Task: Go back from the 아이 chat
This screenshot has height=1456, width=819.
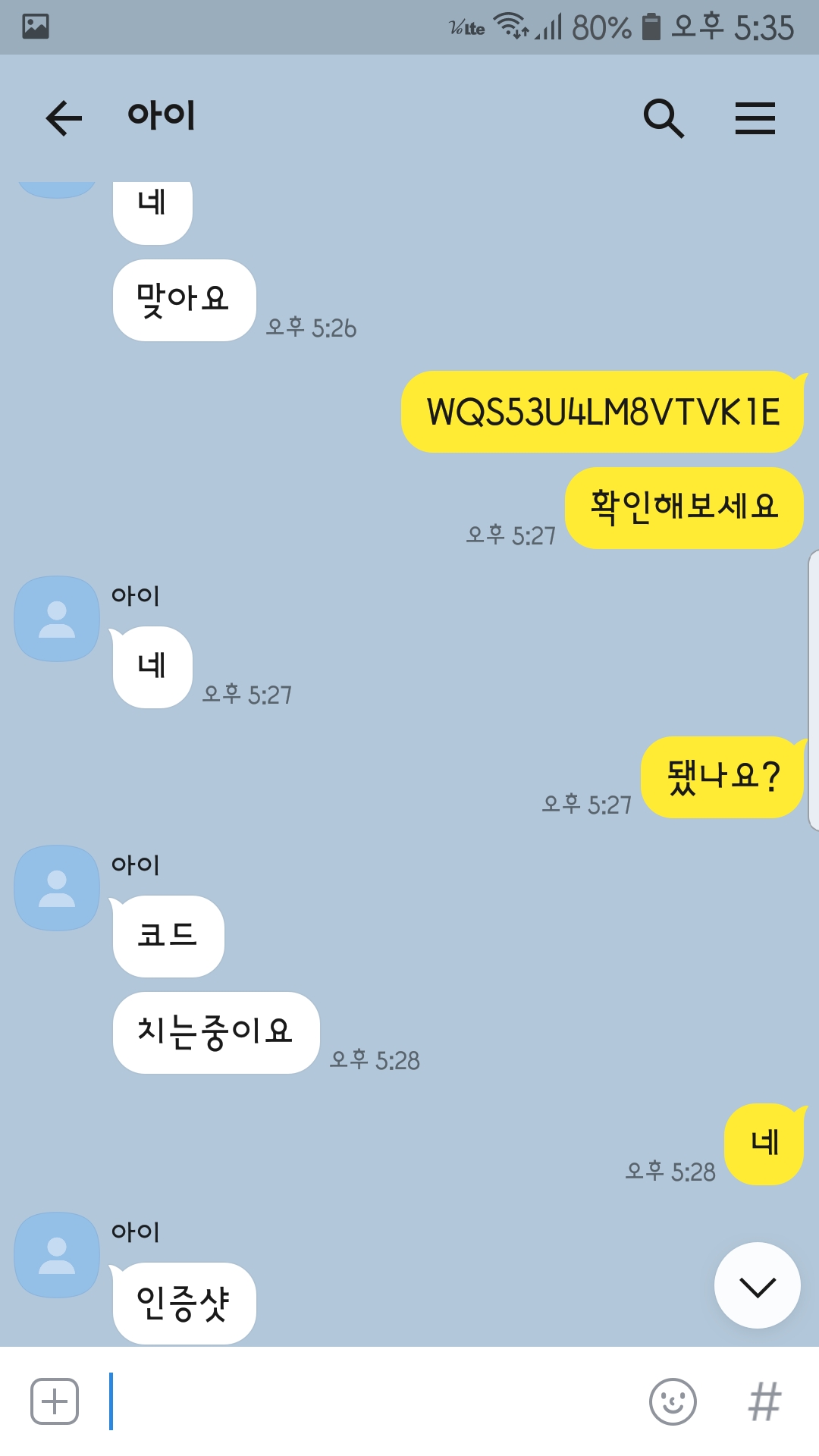Action: point(64,118)
